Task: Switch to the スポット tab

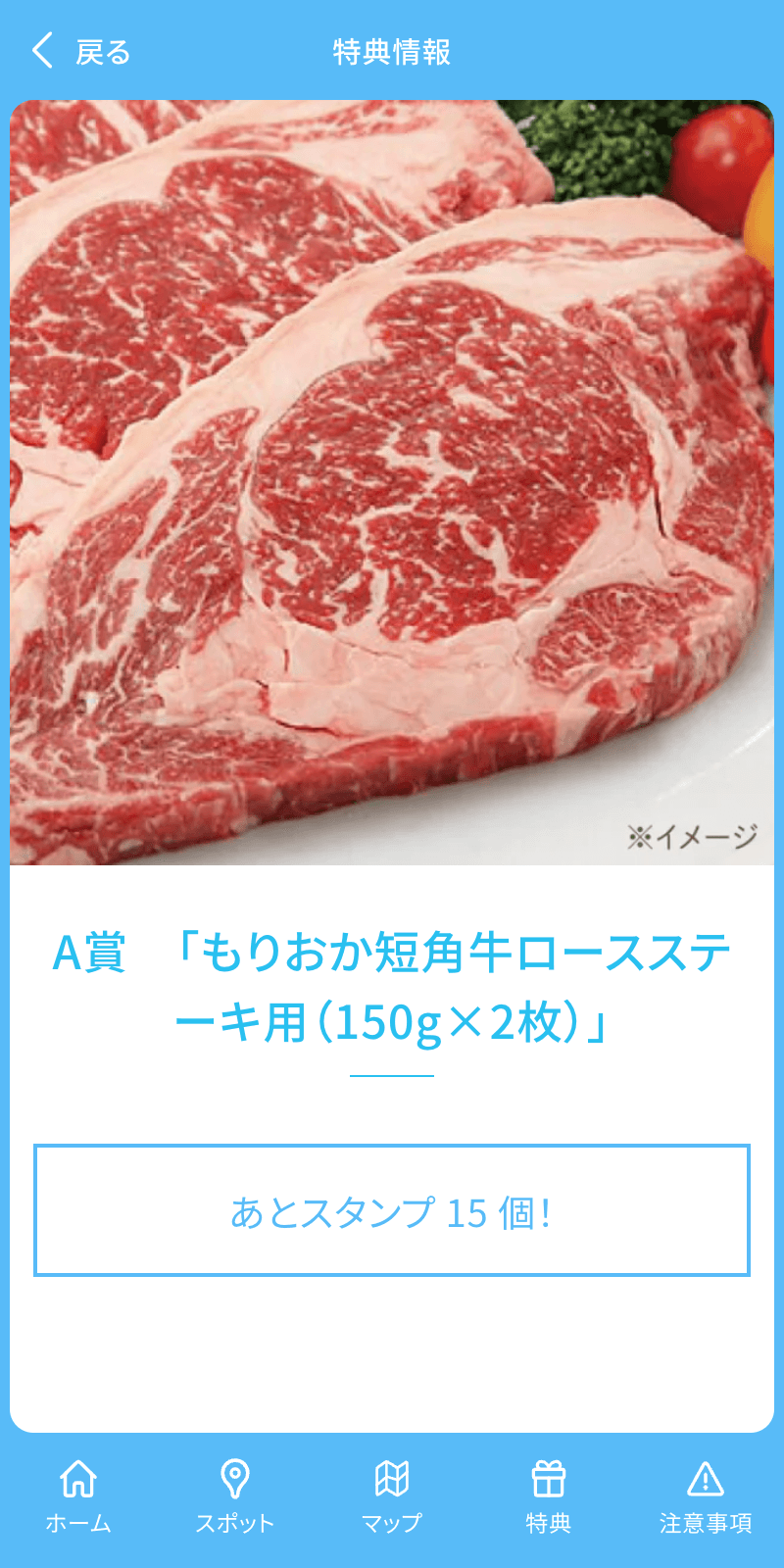Action: 235,1495
